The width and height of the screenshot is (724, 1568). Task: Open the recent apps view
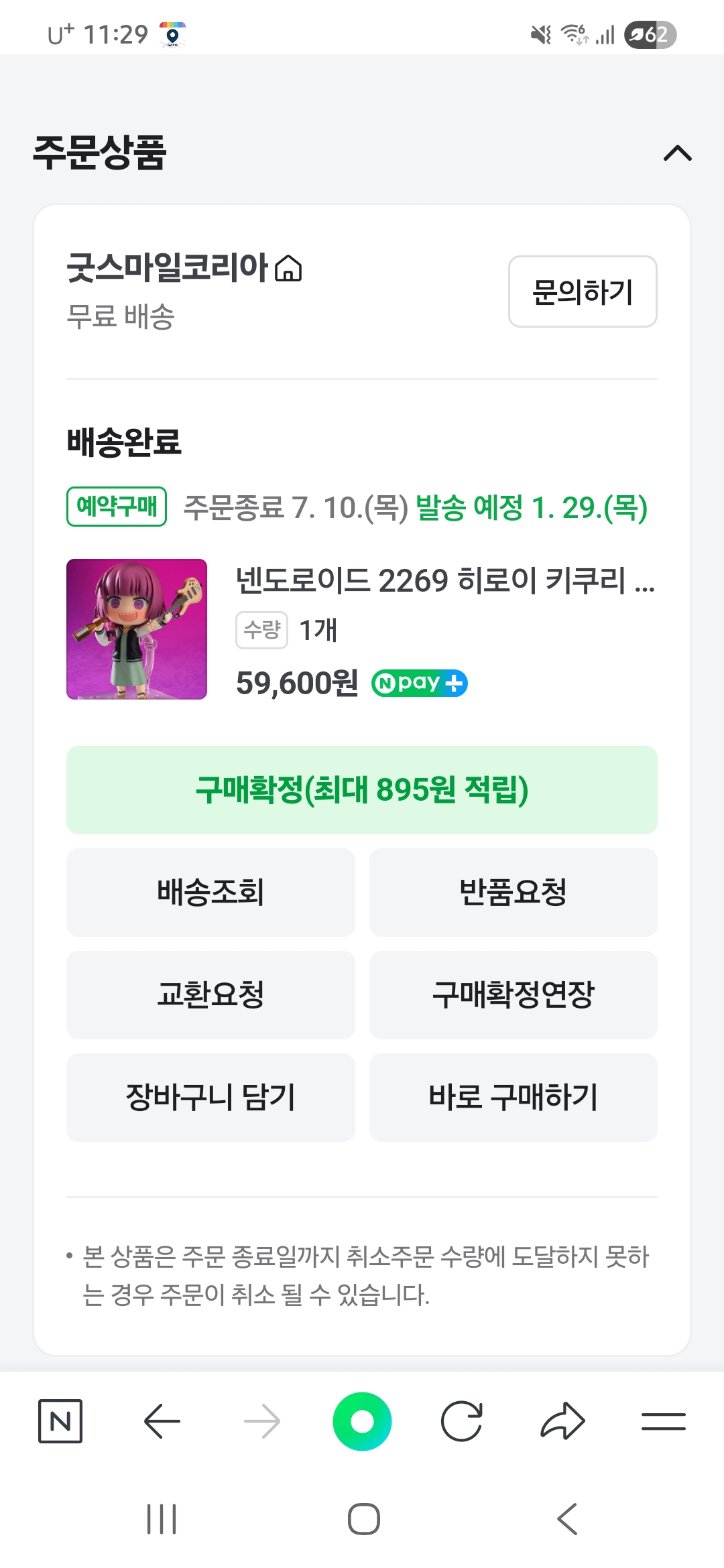coord(162,1519)
